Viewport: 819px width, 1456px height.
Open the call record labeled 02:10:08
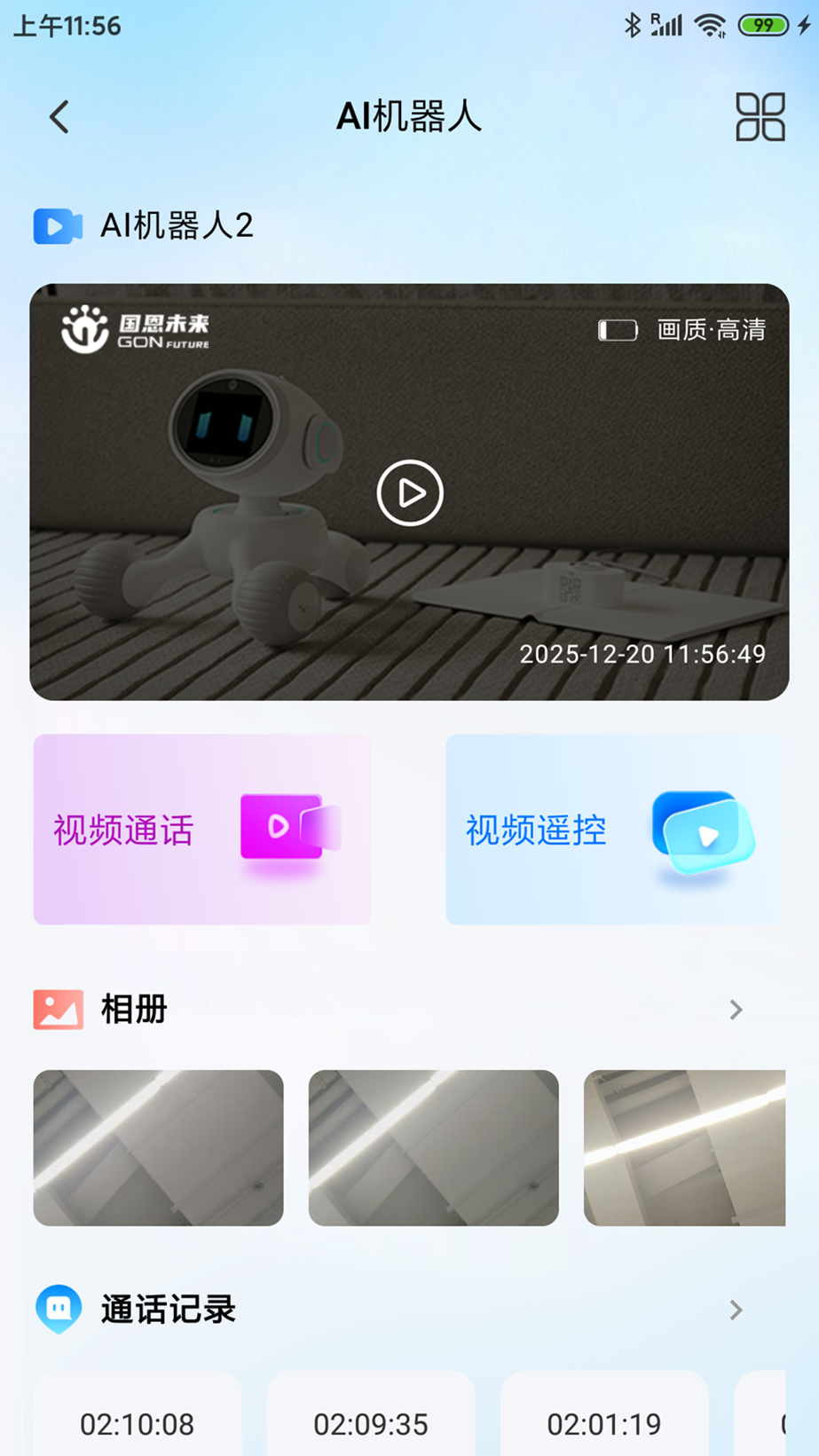(x=138, y=1422)
